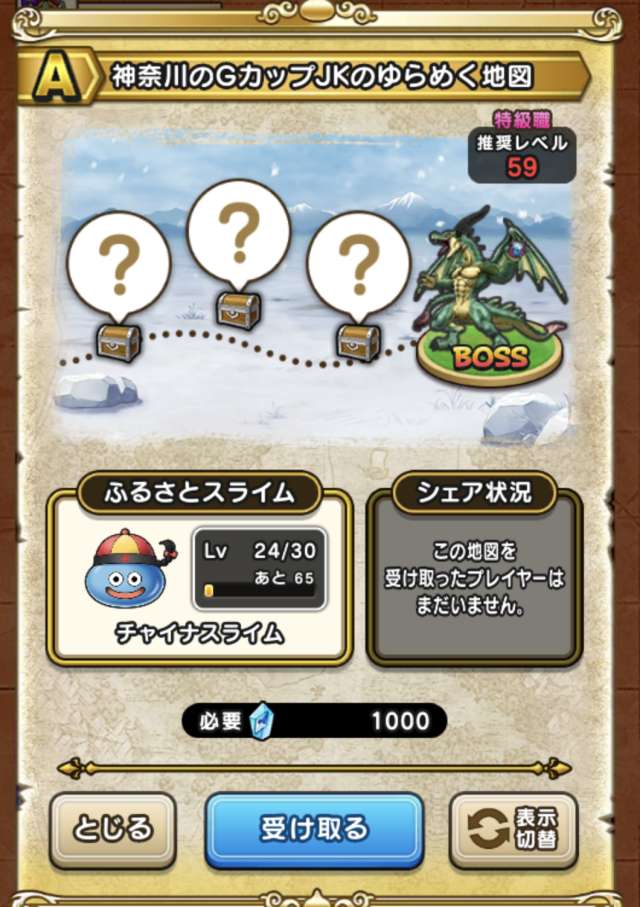Switch the display with 表示切替

[x=513, y=829]
